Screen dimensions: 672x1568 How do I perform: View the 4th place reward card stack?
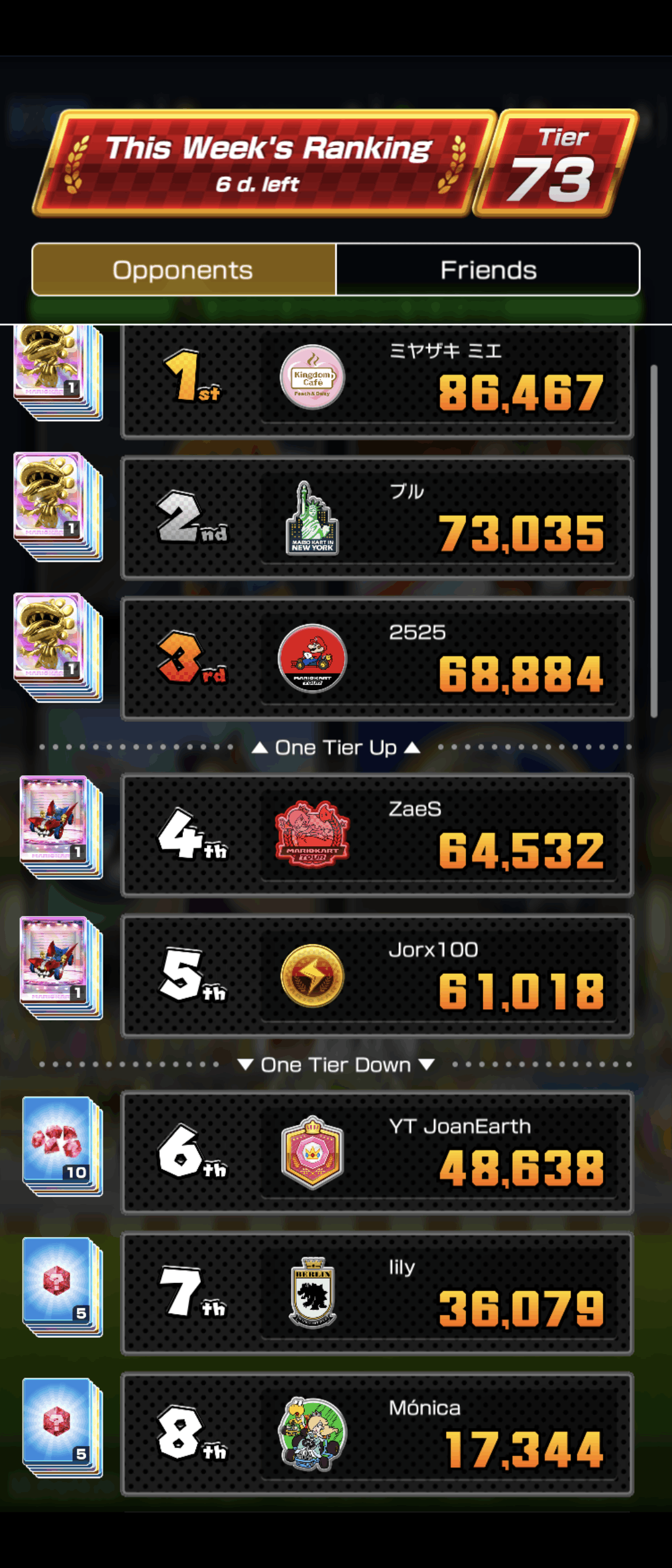60,826
